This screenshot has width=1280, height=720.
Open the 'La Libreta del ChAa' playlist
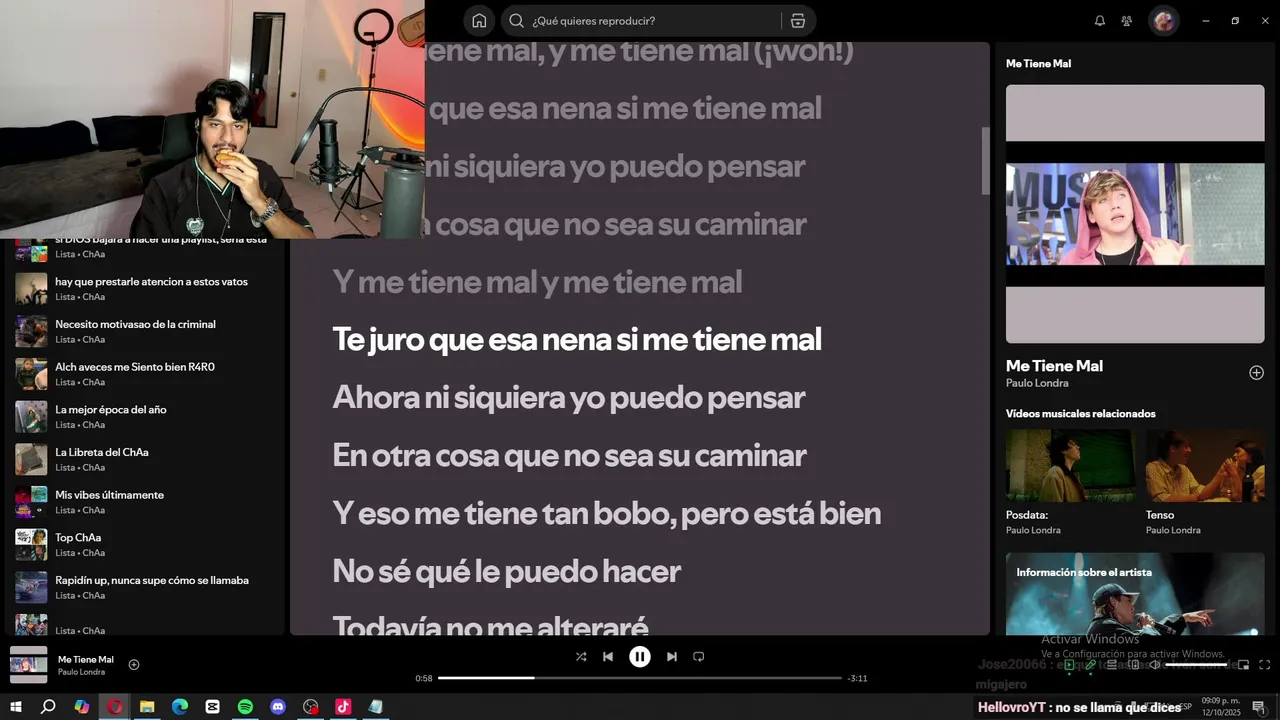102,453
